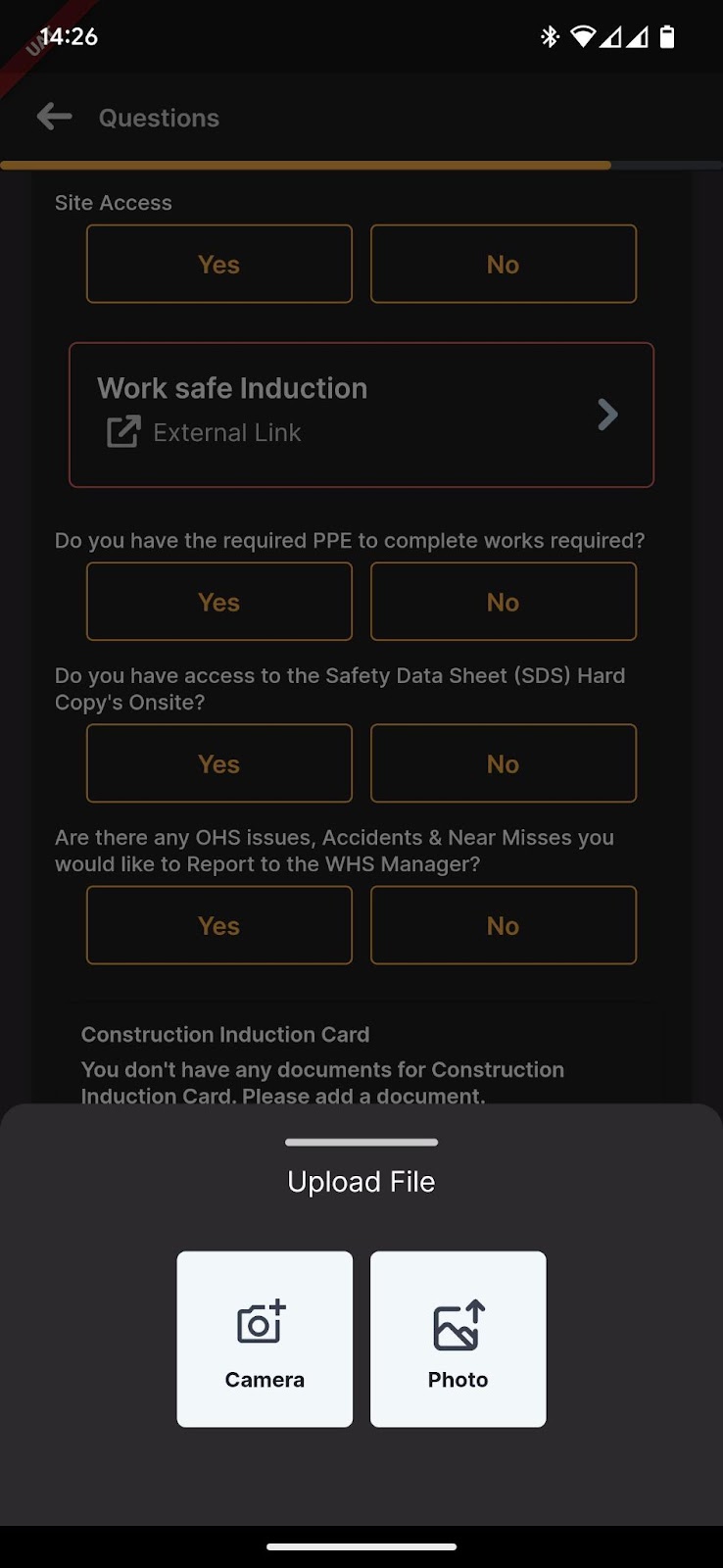
Task: Choose No for reporting OHS issues
Action: click(x=504, y=925)
